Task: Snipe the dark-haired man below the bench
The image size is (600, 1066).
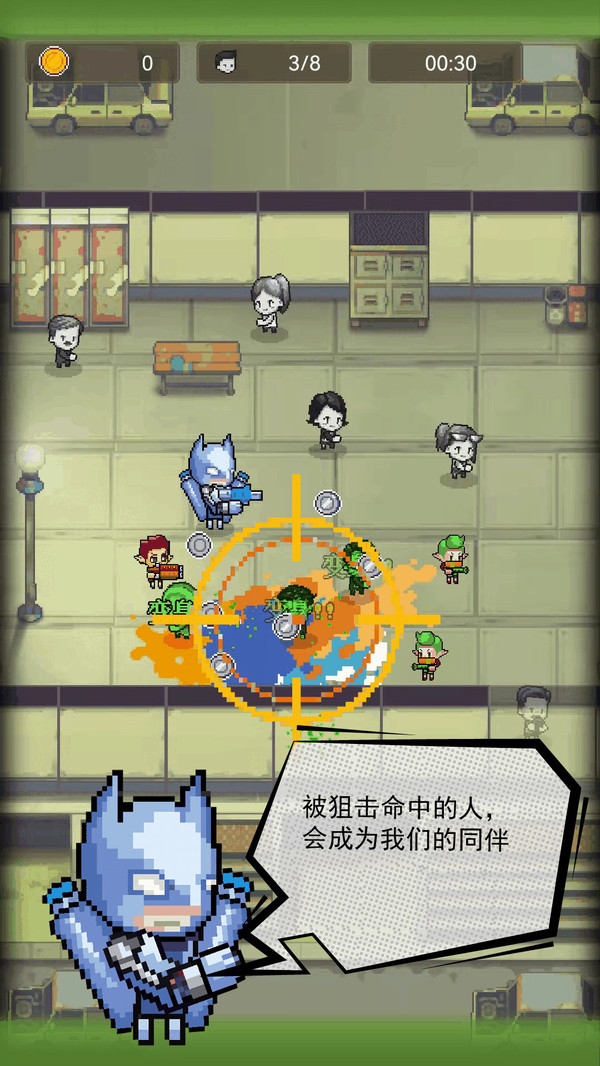Action: click(x=327, y=420)
